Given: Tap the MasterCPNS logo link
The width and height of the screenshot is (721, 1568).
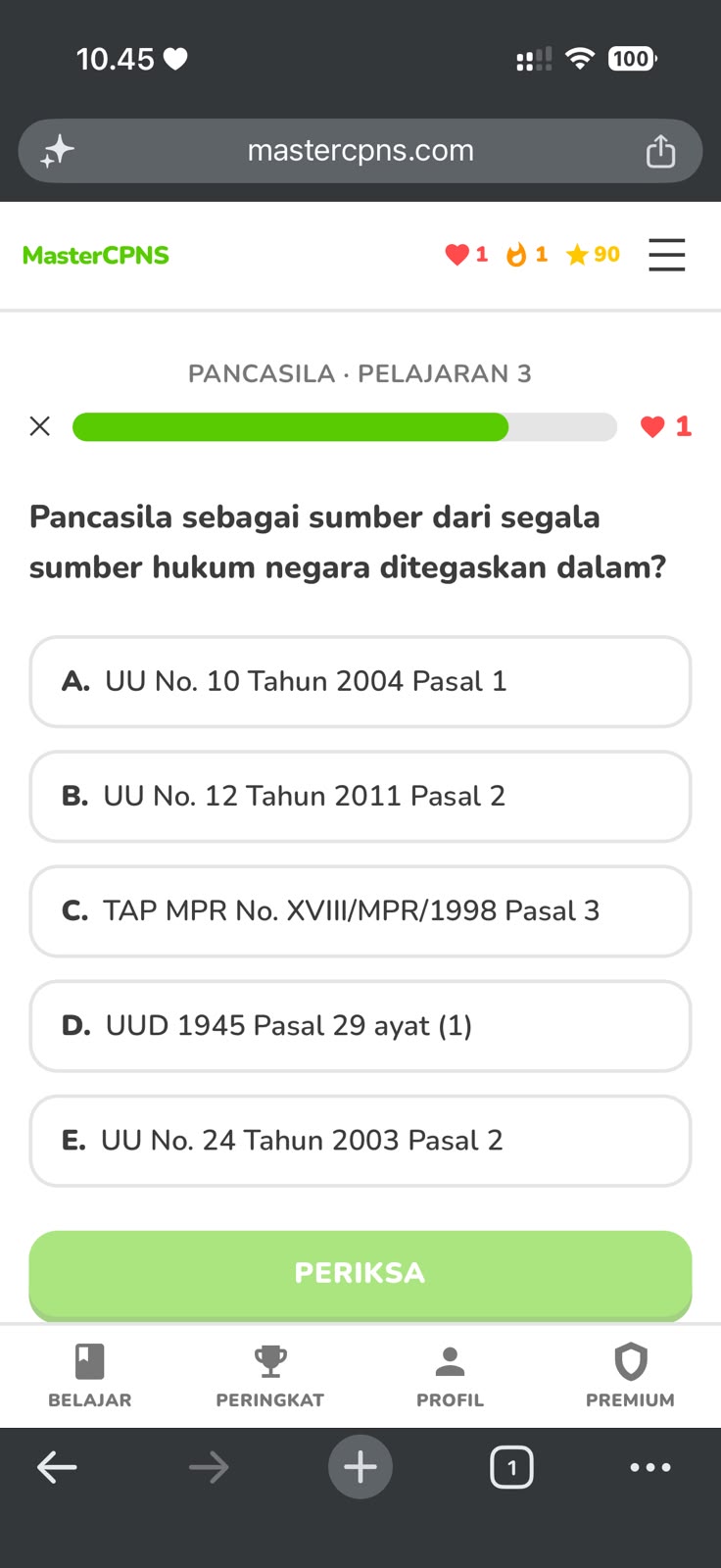Looking at the screenshot, I should [x=96, y=255].
